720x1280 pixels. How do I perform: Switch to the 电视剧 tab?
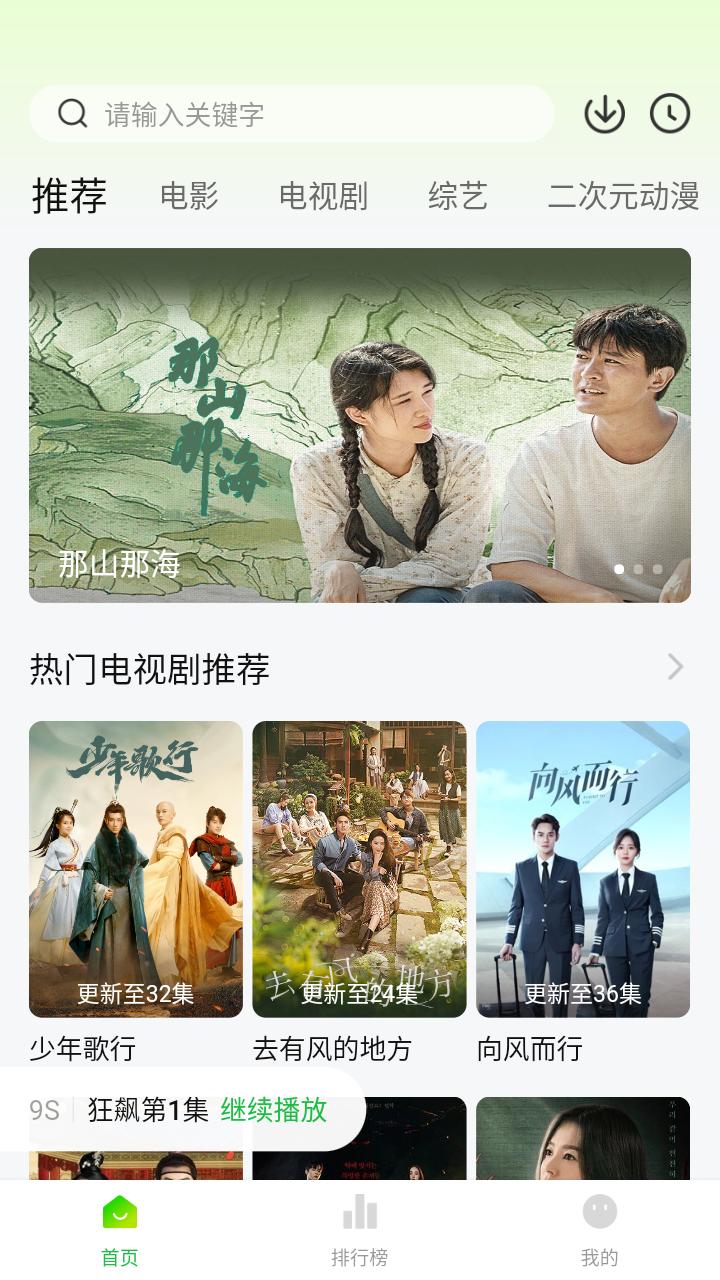pos(323,196)
